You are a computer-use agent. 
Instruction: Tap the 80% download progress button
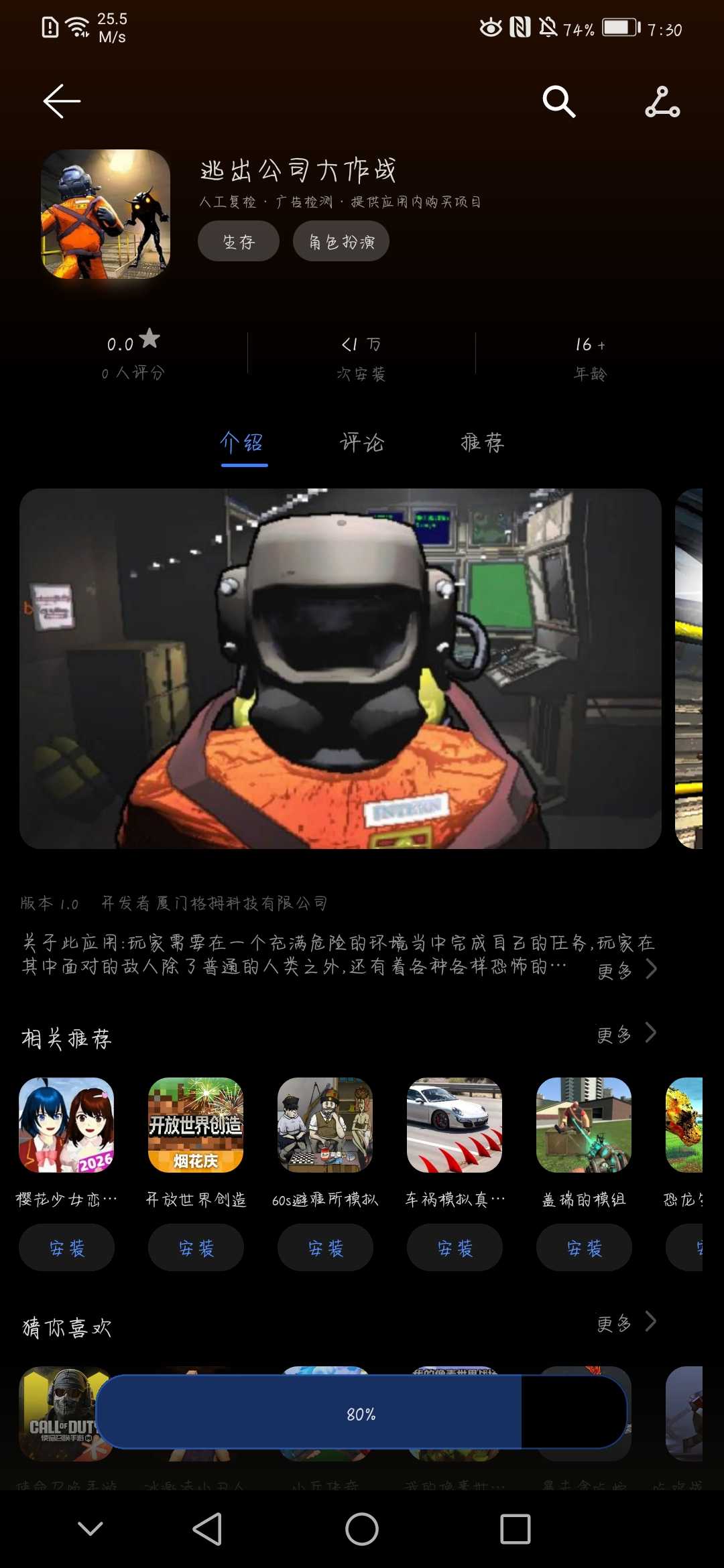click(361, 1412)
